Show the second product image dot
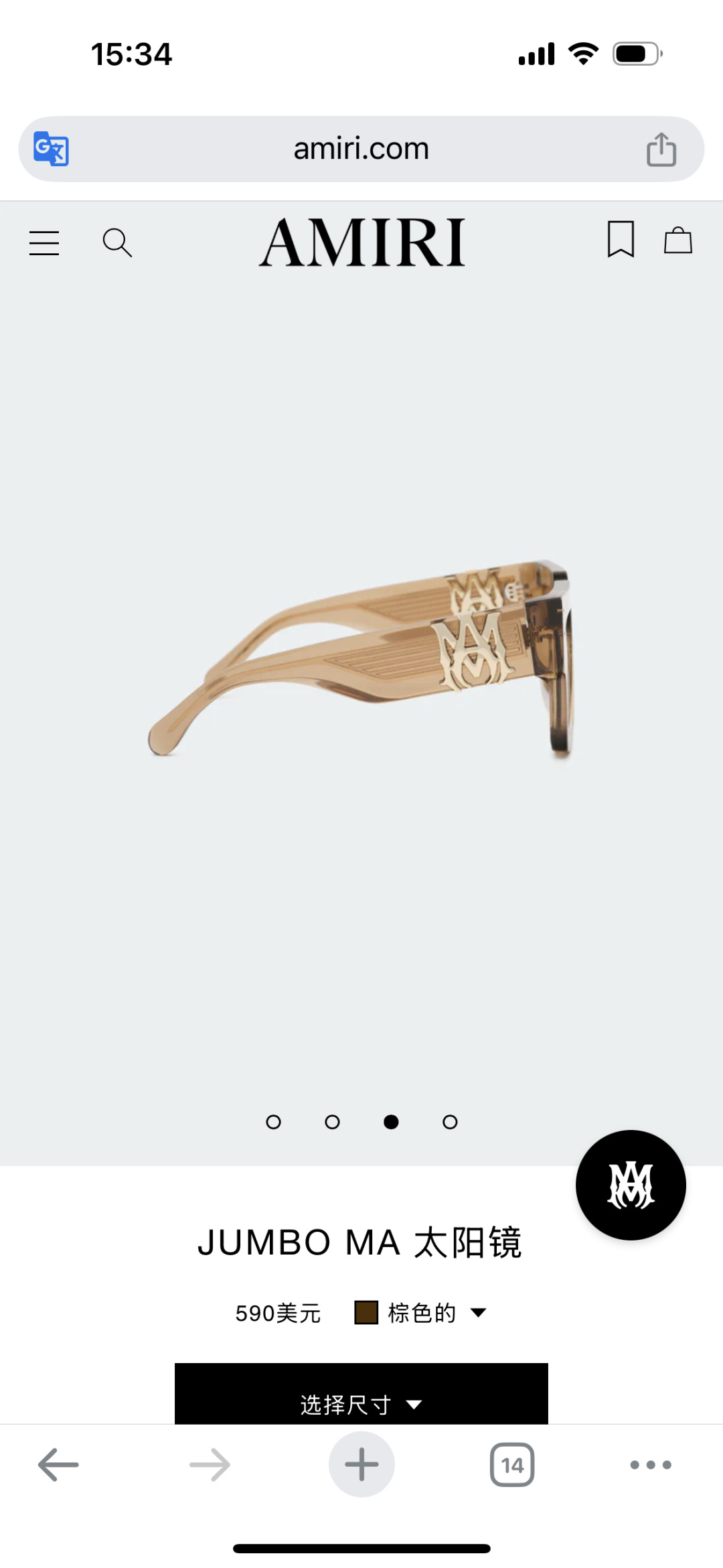Image resolution: width=723 pixels, height=1568 pixels. coord(332,1122)
